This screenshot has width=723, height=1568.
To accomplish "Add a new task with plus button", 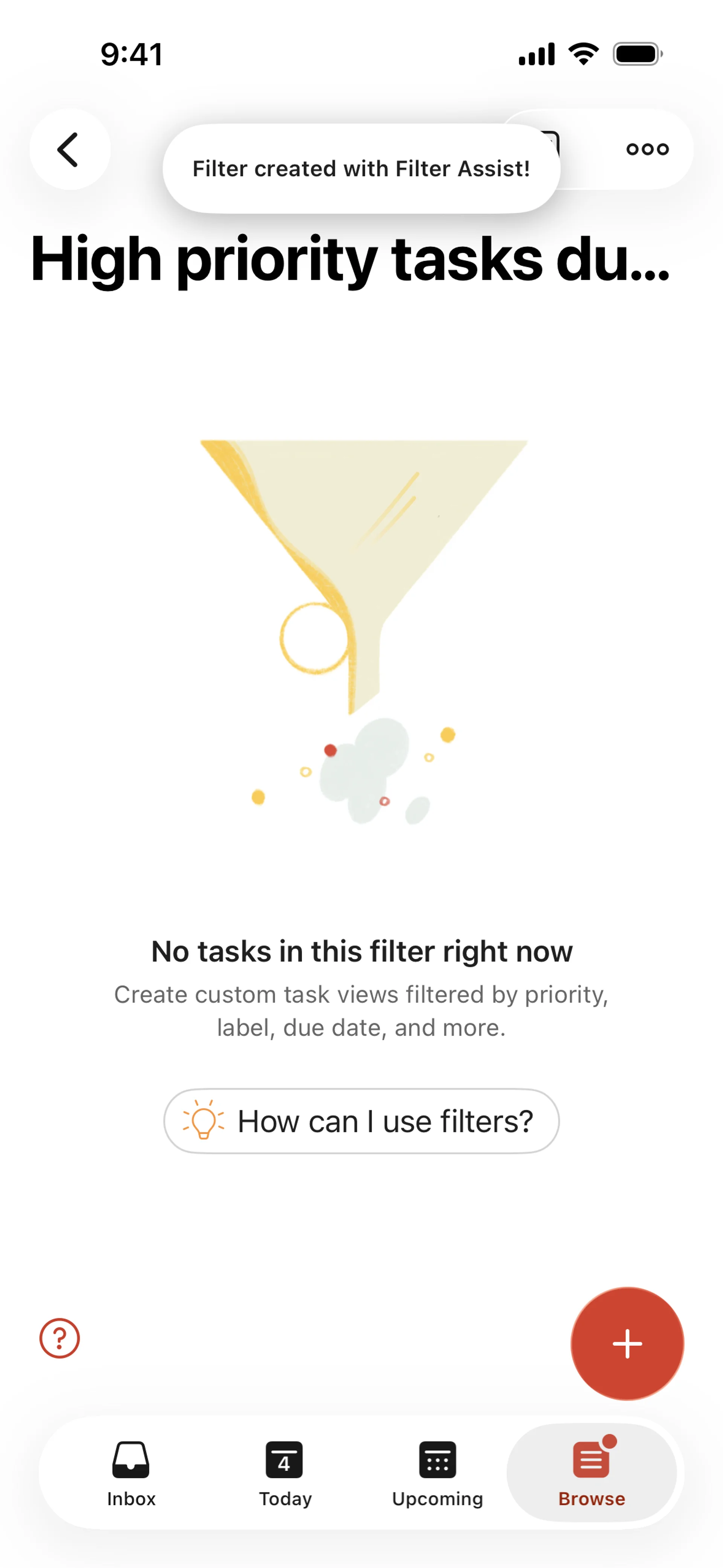I will [627, 1343].
